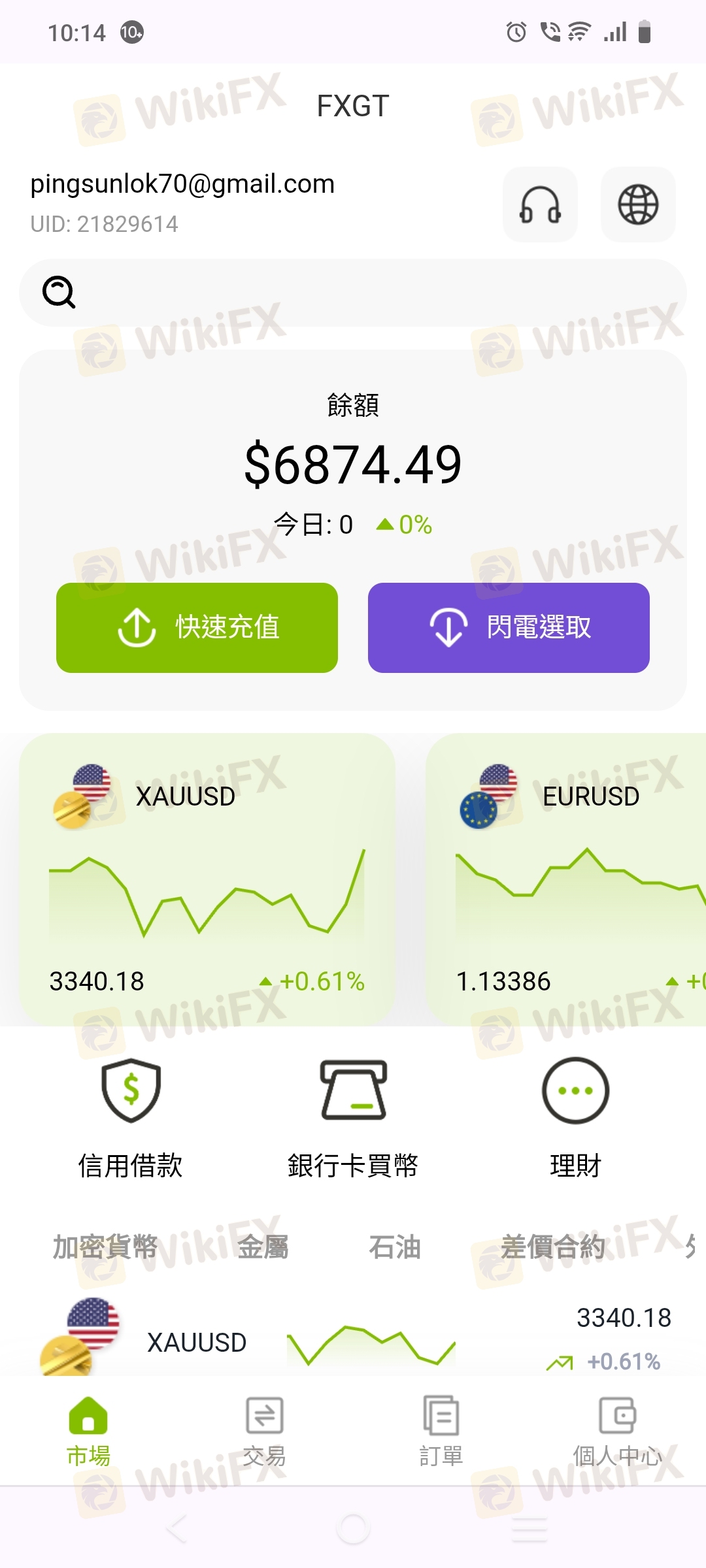Image resolution: width=706 pixels, height=1568 pixels.
Task: Tap the purple 閃電選取 withdraw button
Action: (x=509, y=627)
